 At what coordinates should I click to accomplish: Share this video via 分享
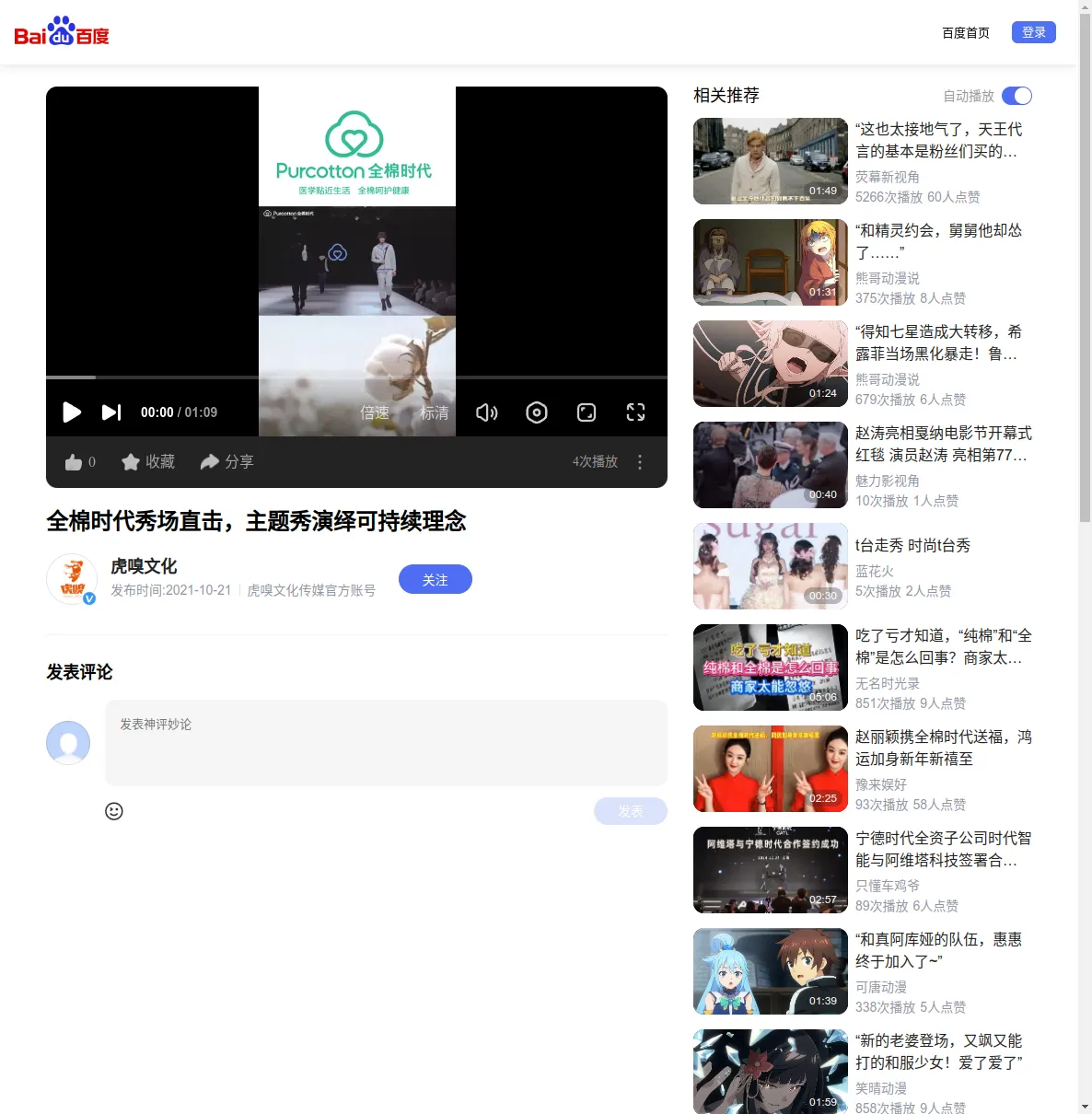tap(227, 462)
